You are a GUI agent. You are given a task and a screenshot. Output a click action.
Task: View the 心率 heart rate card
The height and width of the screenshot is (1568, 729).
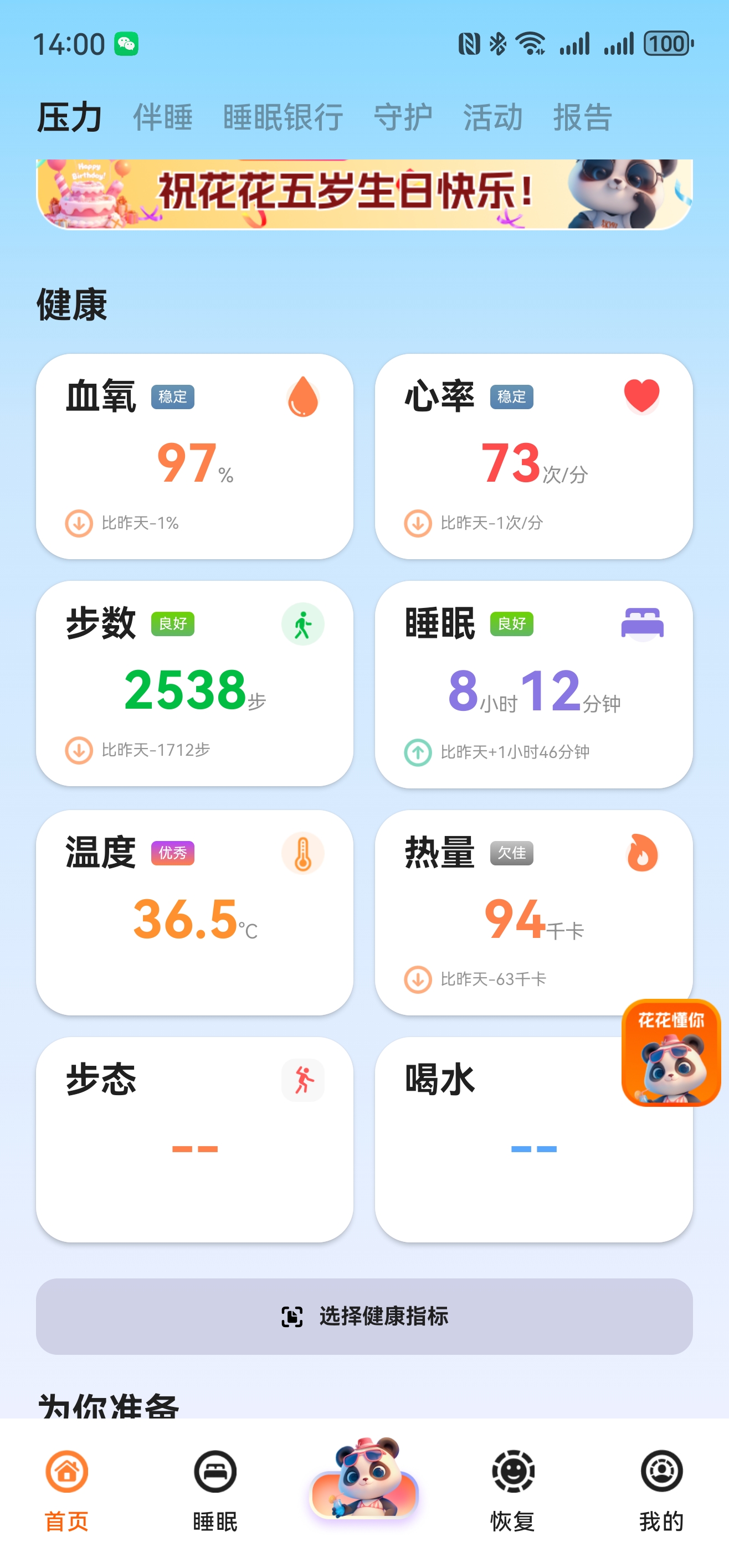[533, 456]
